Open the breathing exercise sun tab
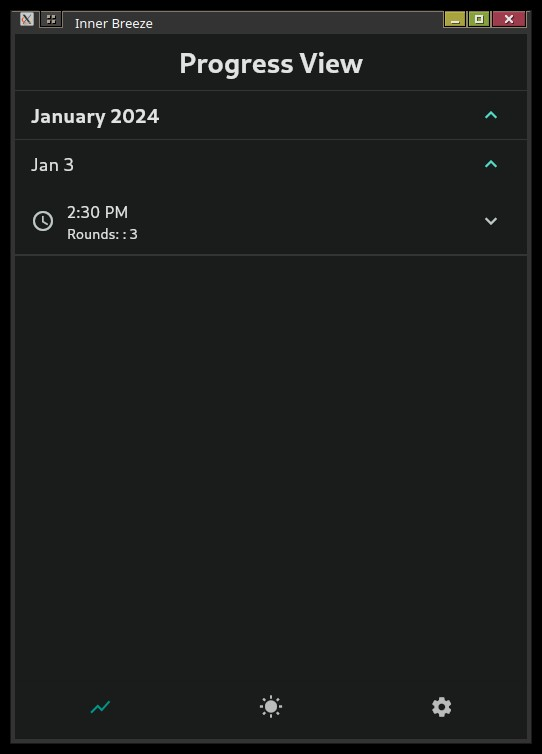 271,706
